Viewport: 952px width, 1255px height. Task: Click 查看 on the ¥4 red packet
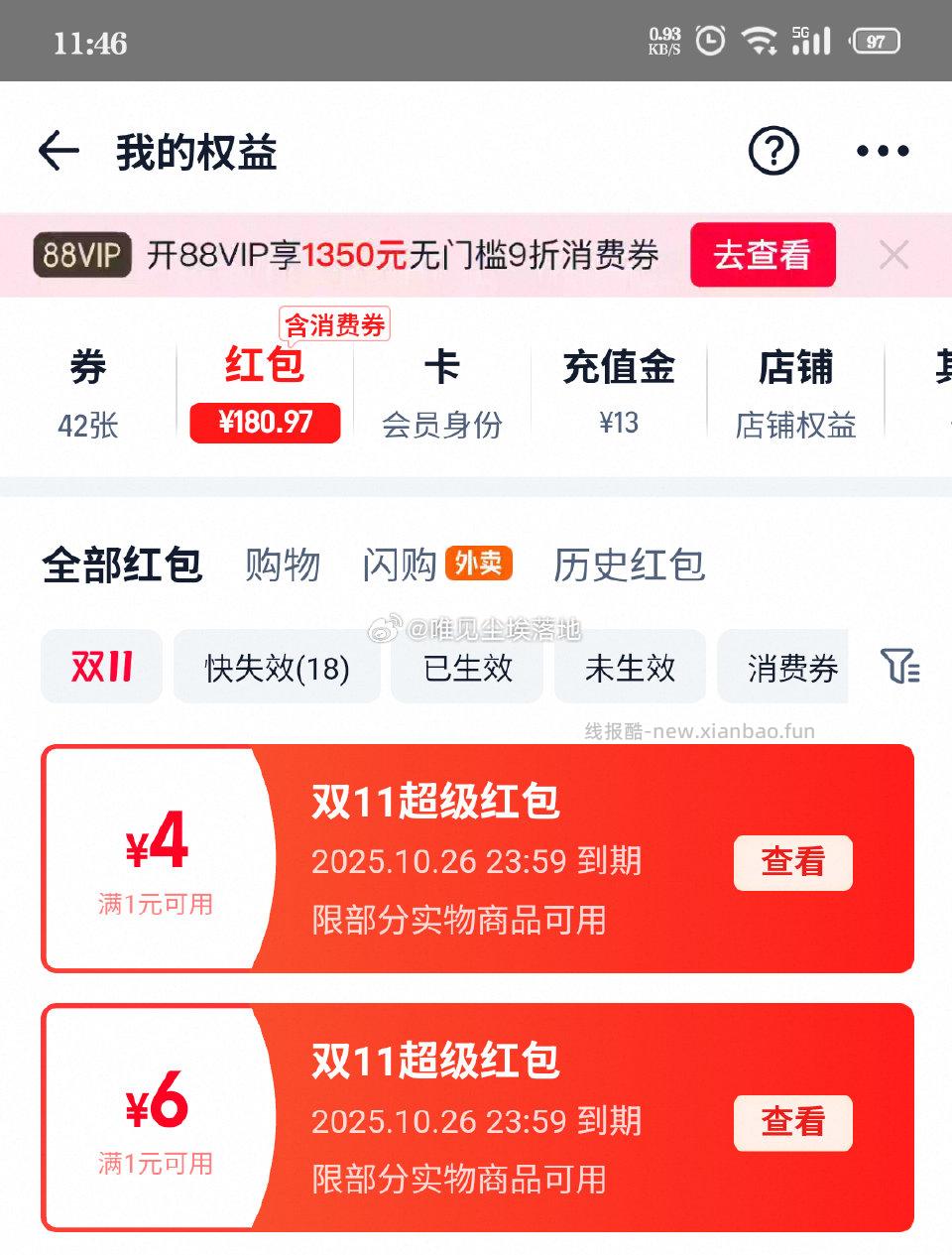pyautogui.click(x=791, y=863)
